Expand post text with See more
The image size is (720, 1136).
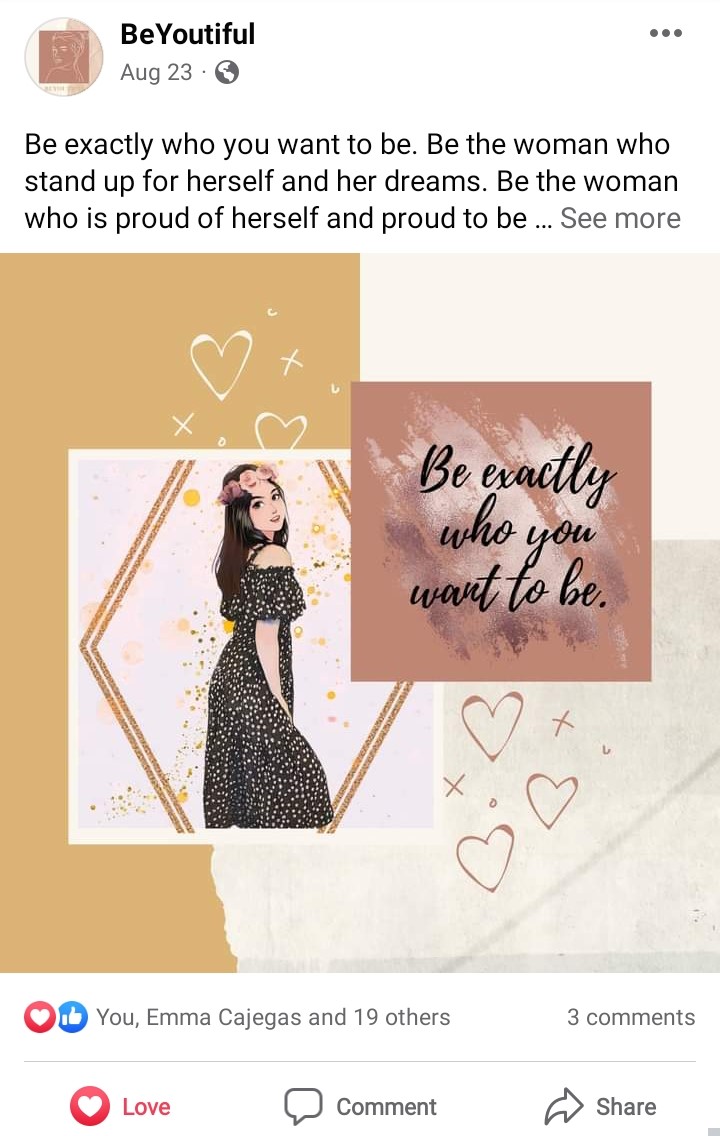coord(620,218)
